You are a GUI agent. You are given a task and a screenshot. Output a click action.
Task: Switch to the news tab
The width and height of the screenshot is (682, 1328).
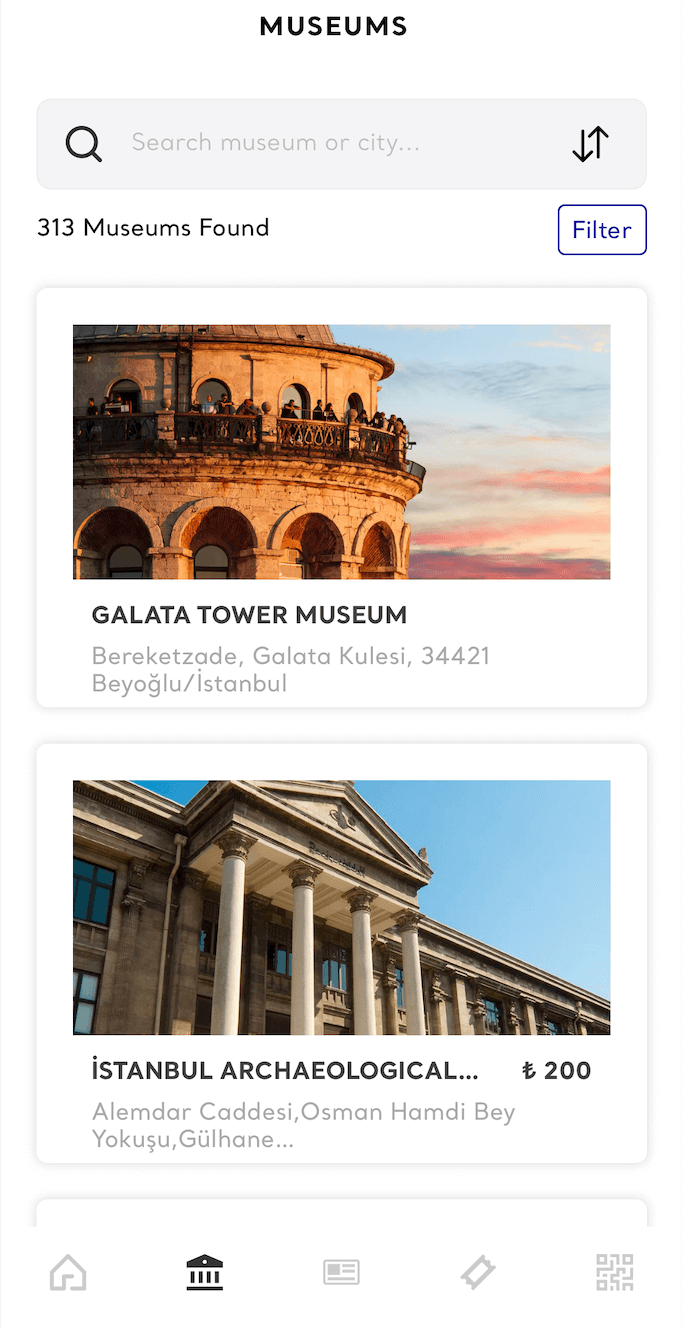point(341,1273)
